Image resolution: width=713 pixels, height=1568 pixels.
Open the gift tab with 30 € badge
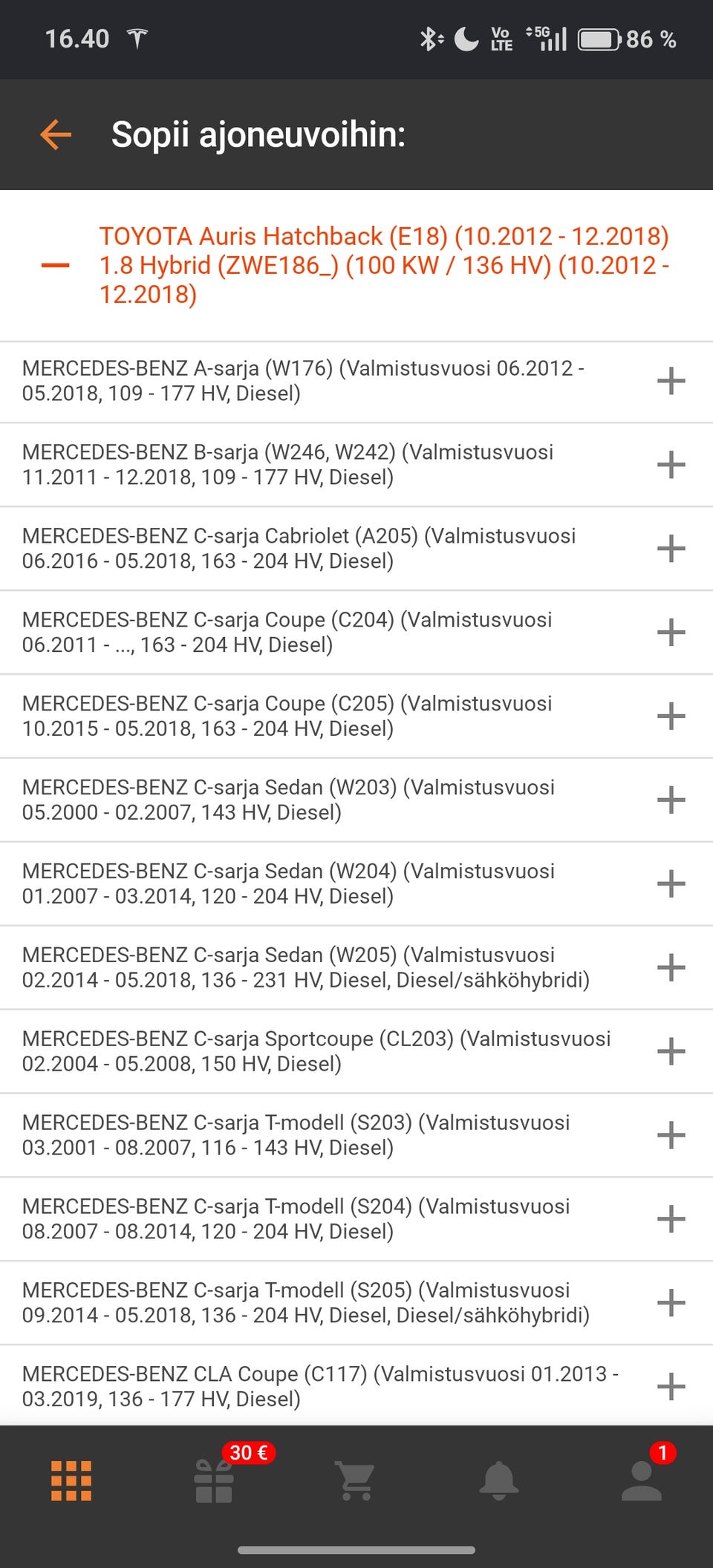click(x=214, y=1480)
